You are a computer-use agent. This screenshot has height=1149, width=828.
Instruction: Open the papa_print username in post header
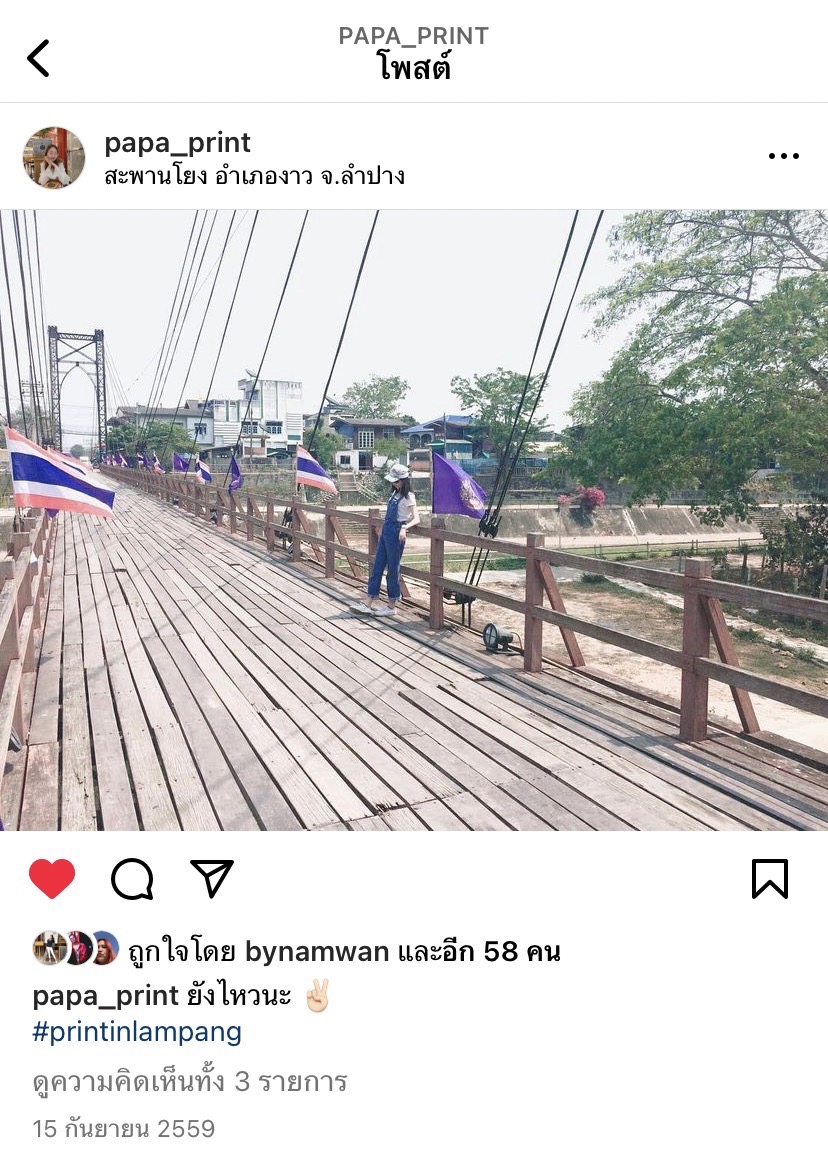coord(177,143)
